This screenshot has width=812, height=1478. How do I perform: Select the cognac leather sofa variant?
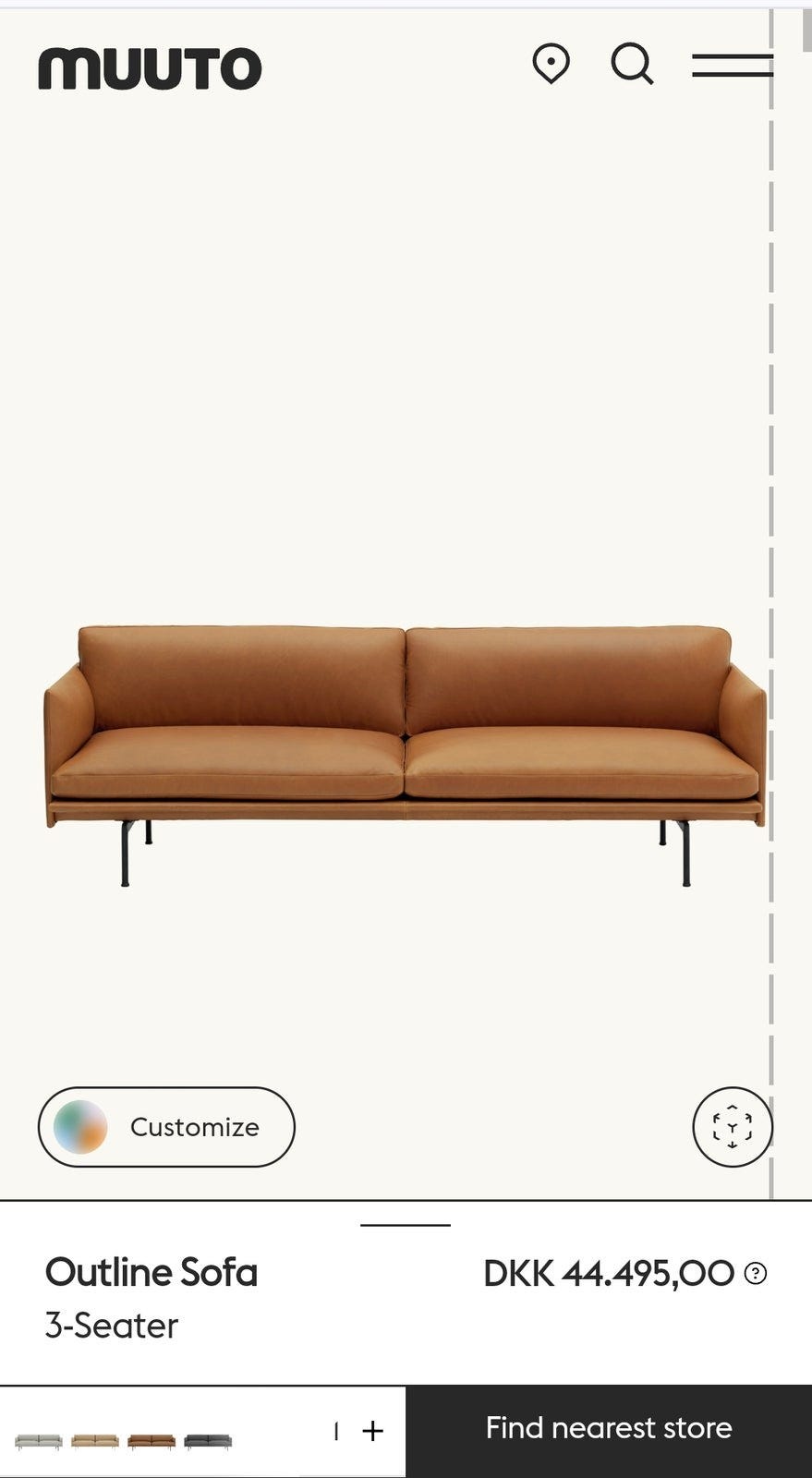tap(151, 1441)
